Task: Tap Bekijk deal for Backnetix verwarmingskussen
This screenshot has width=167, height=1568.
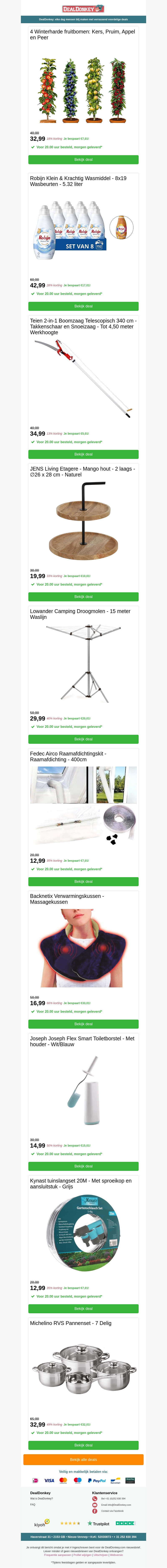Action: (83, 1024)
